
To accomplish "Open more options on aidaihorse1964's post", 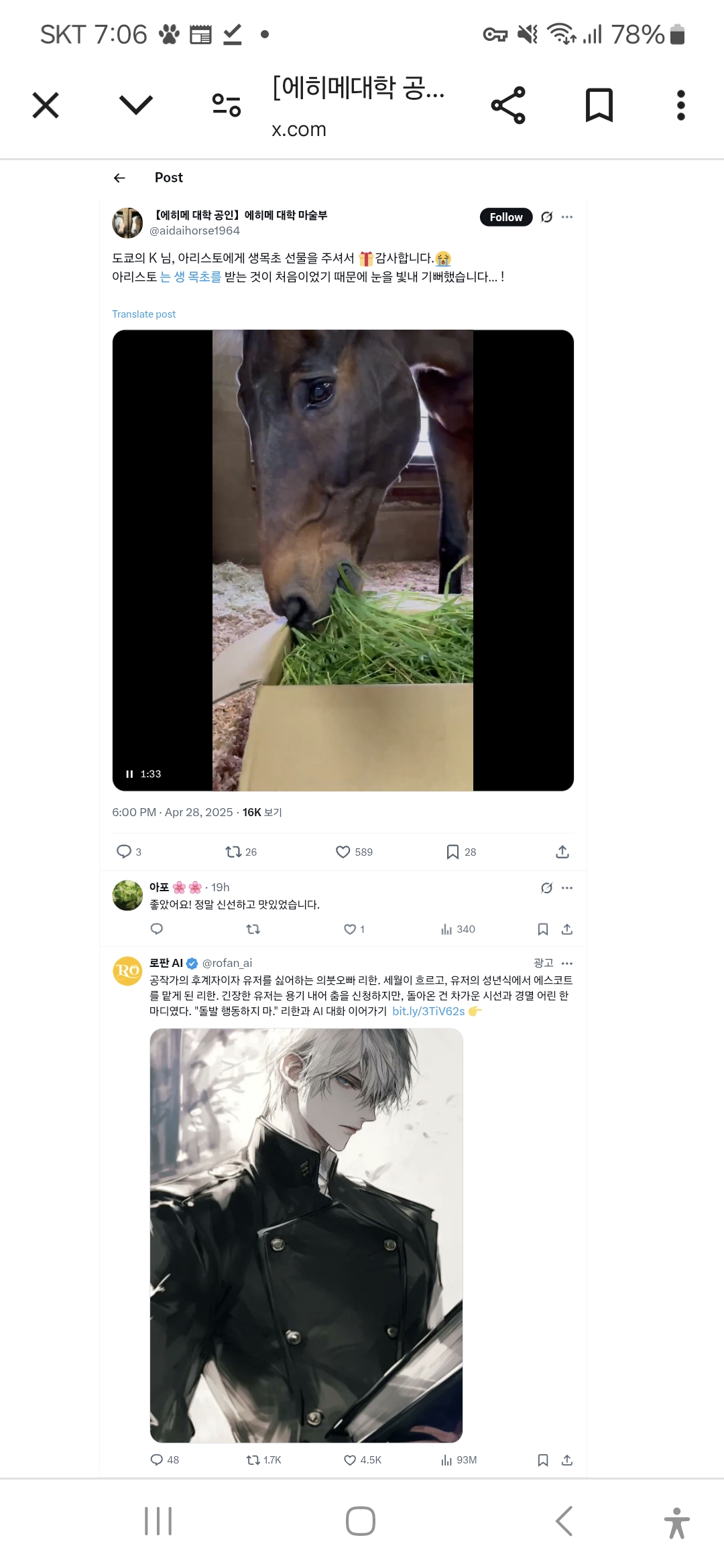I will coord(567,217).
